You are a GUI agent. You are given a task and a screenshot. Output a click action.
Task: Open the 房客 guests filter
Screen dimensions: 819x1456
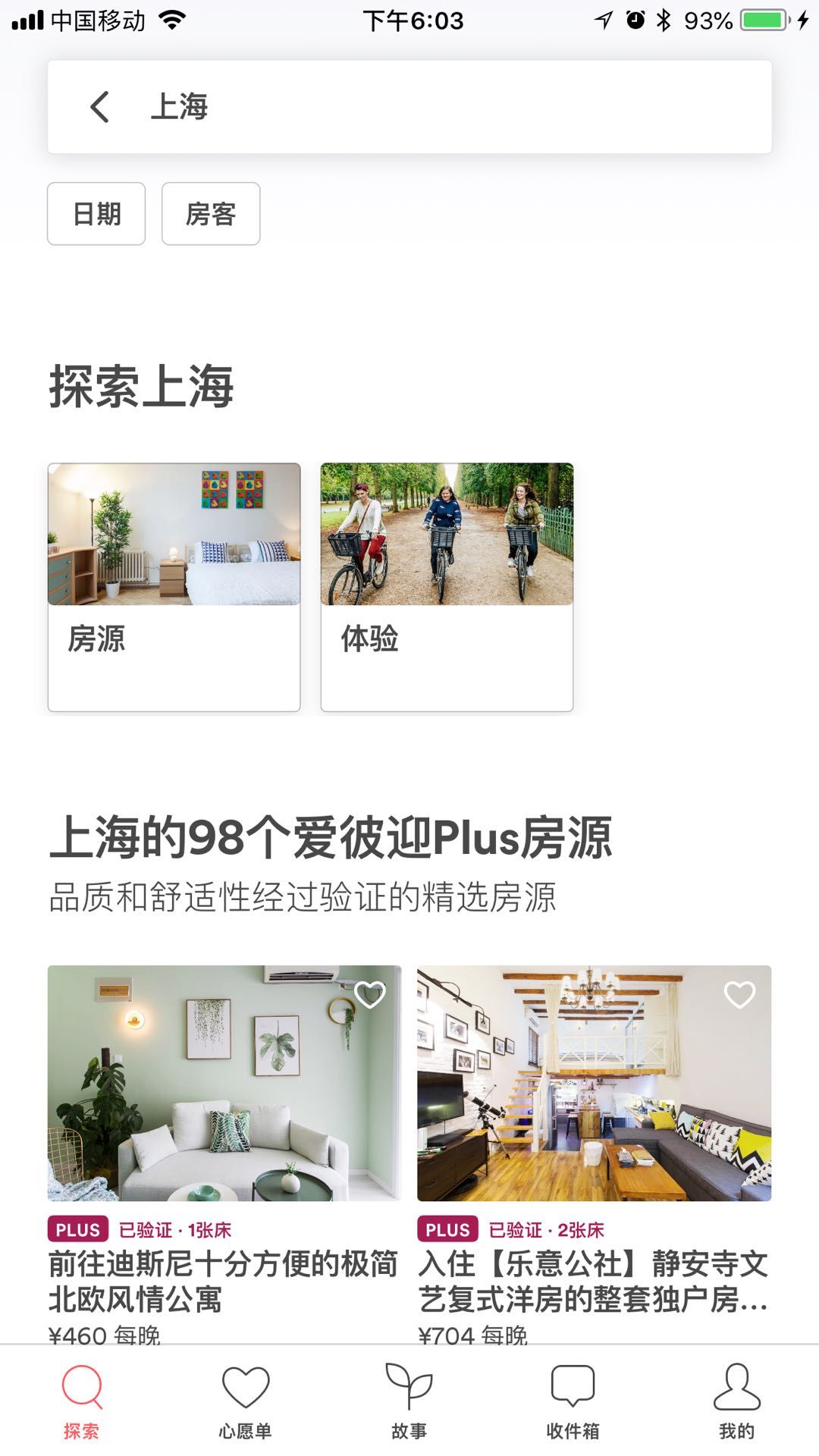pyautogui.click(x=211, y=214)
